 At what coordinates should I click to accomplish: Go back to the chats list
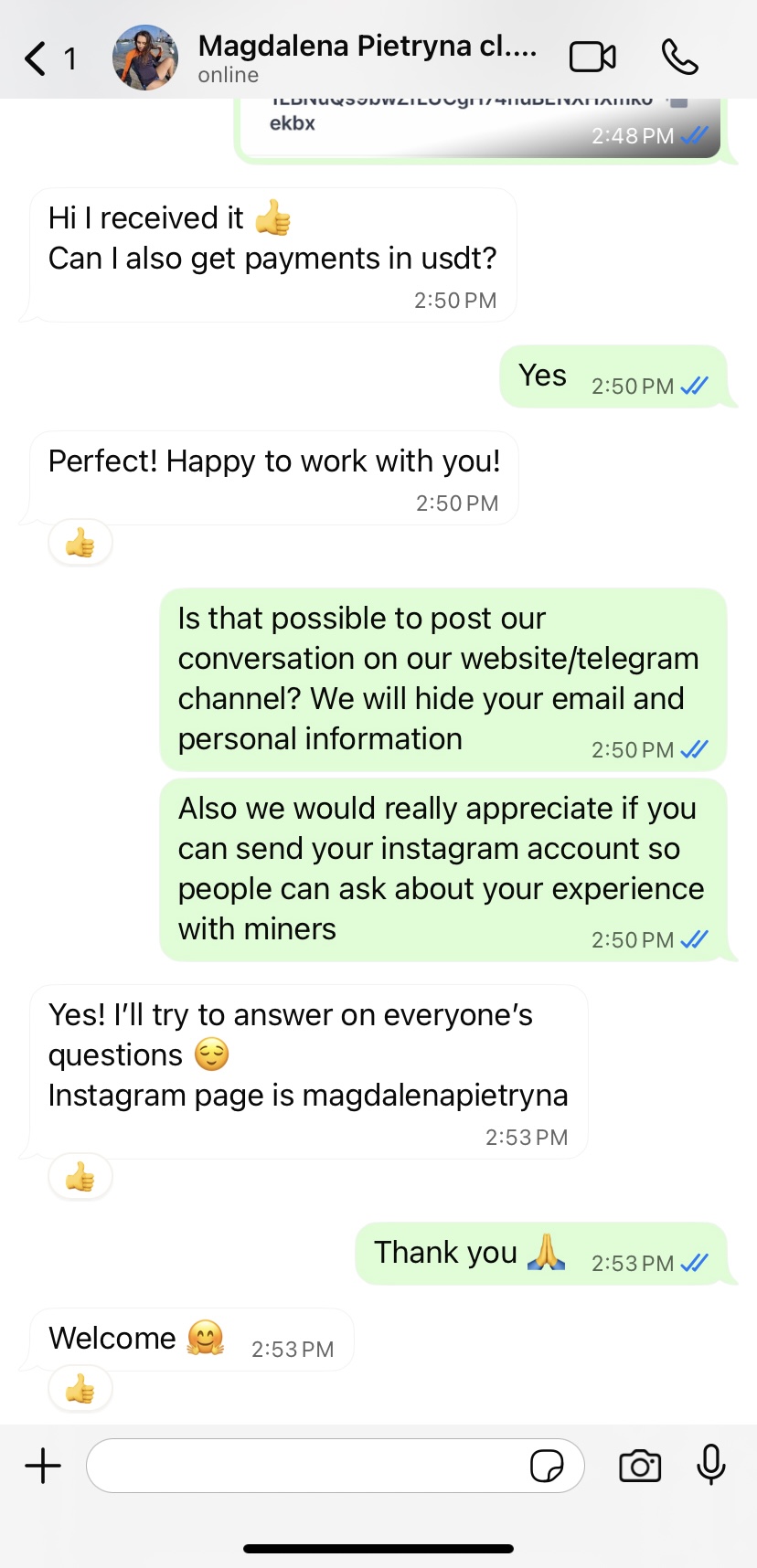37,58
